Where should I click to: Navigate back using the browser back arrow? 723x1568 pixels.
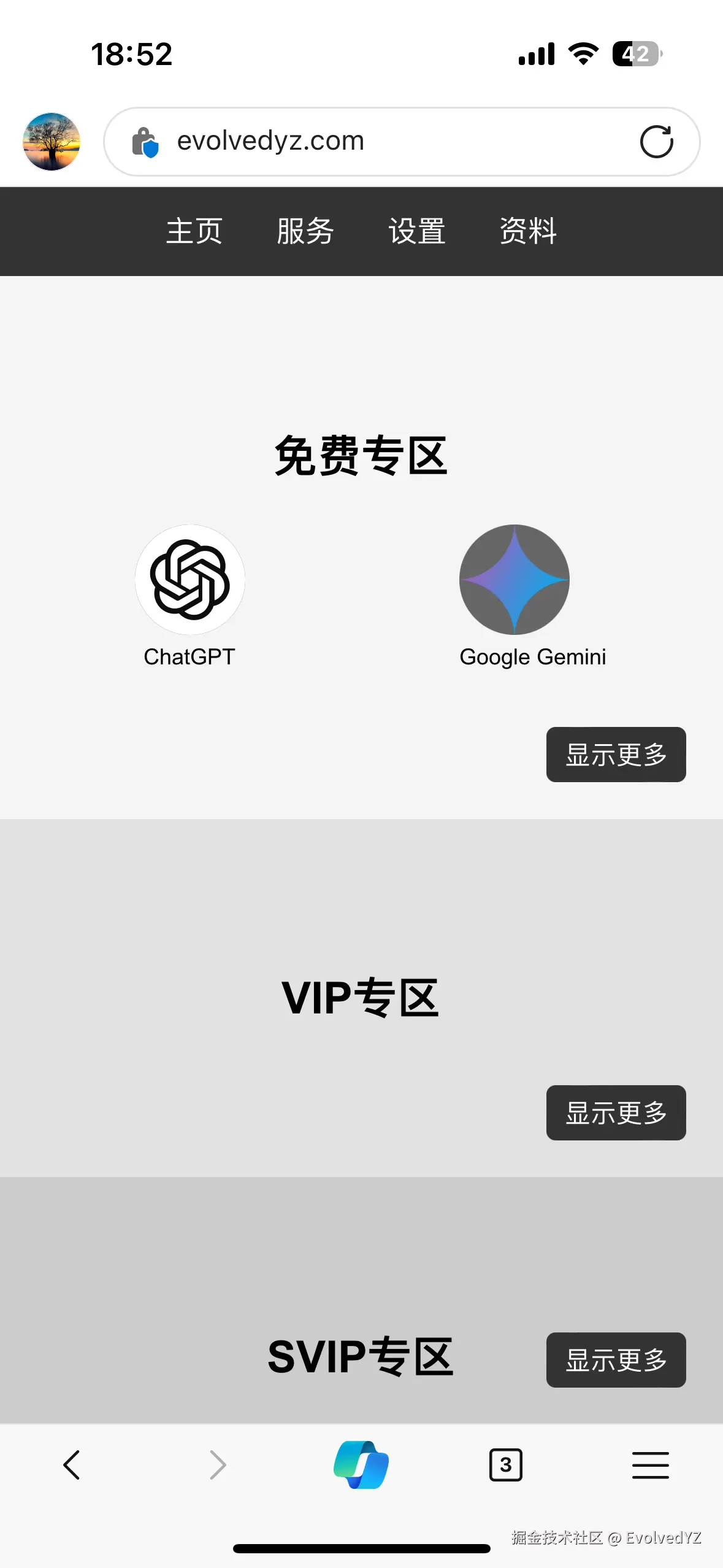pyautogui.click(x=71, y=1465)
